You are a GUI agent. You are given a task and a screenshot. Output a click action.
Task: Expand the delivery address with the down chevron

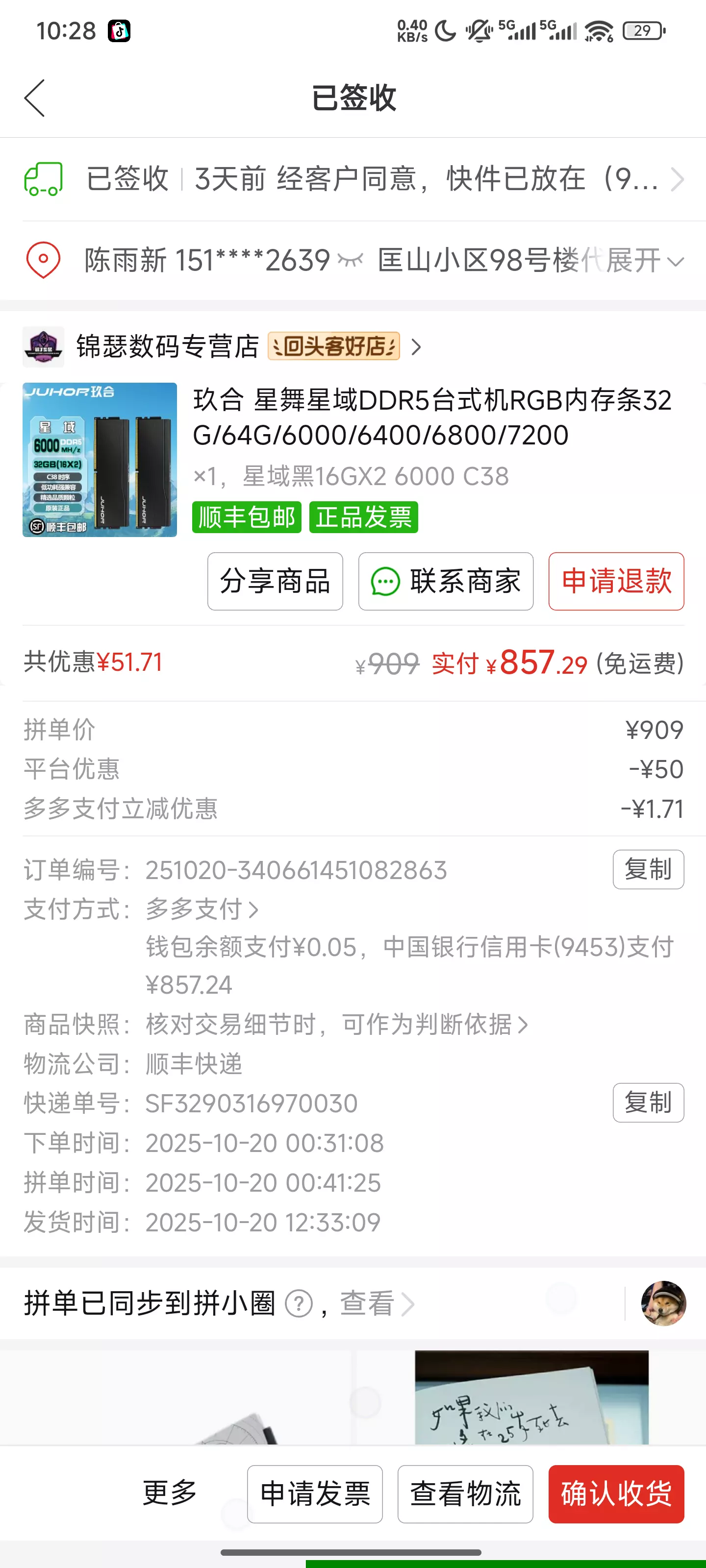[676, 262]
